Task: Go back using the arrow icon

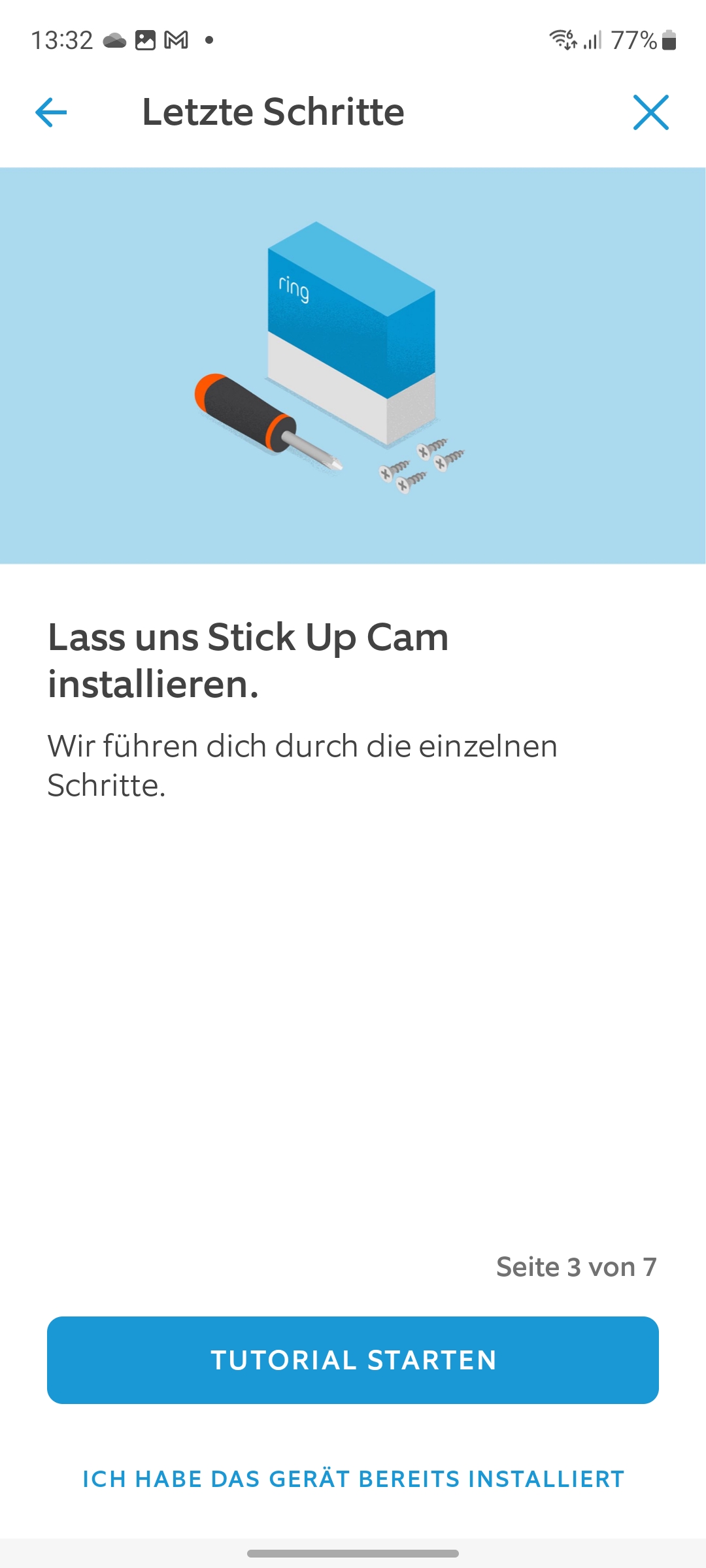Action: 51,112
